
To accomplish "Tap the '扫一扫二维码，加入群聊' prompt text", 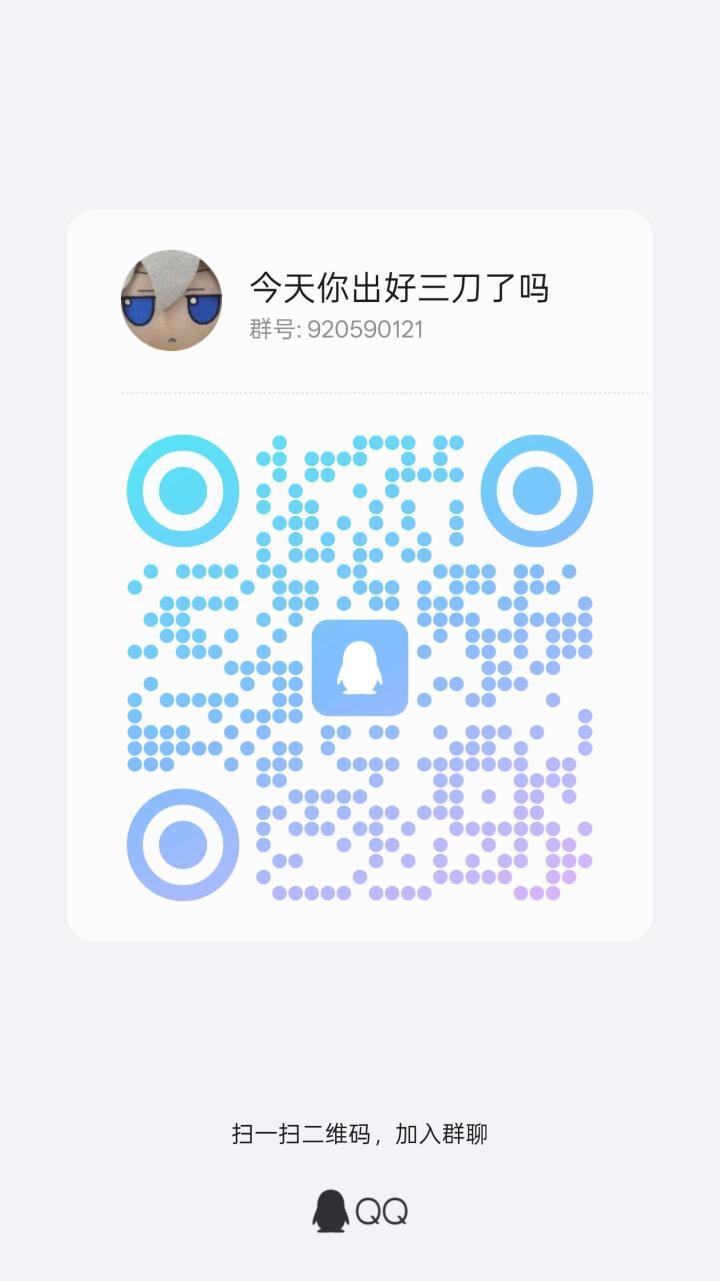I will point(360,1133).
